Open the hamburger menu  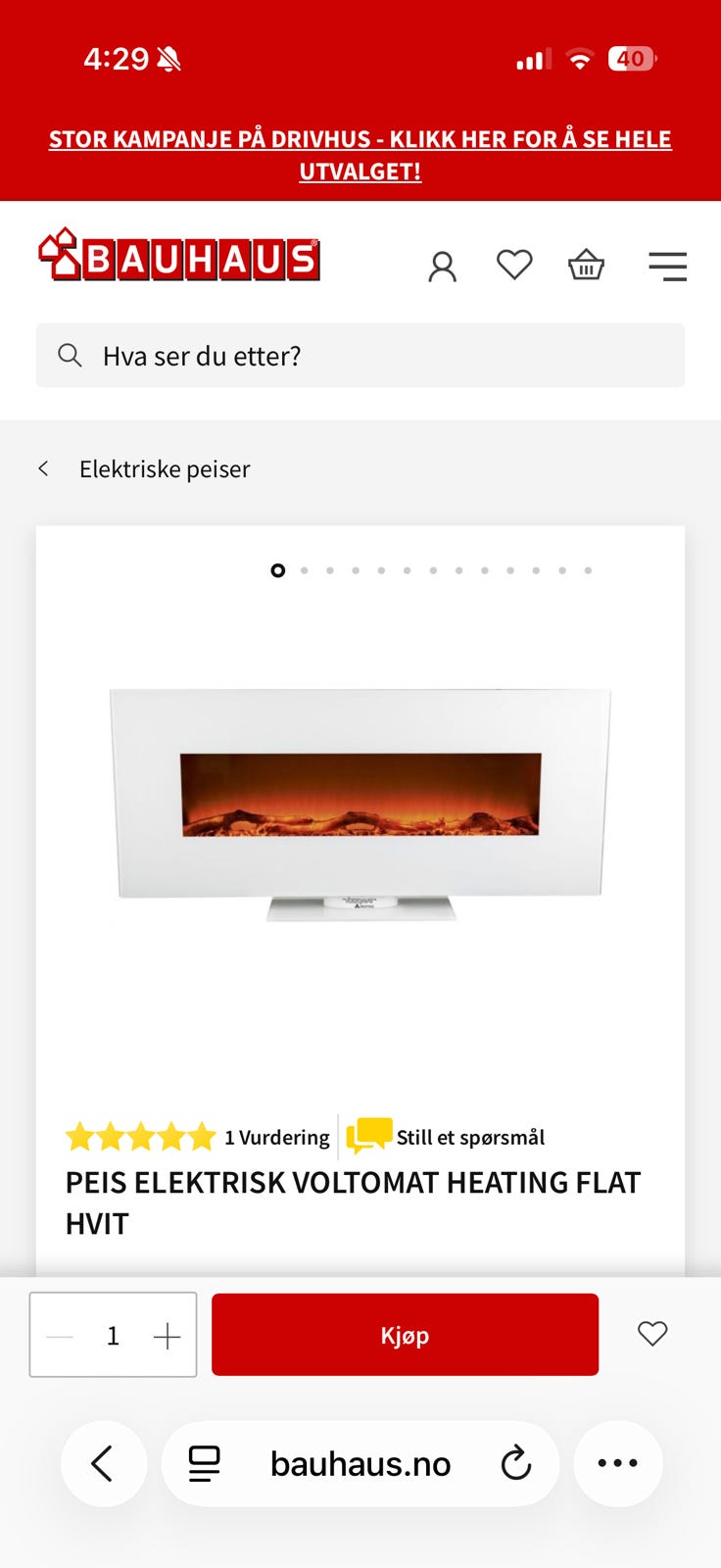(667, 265)
